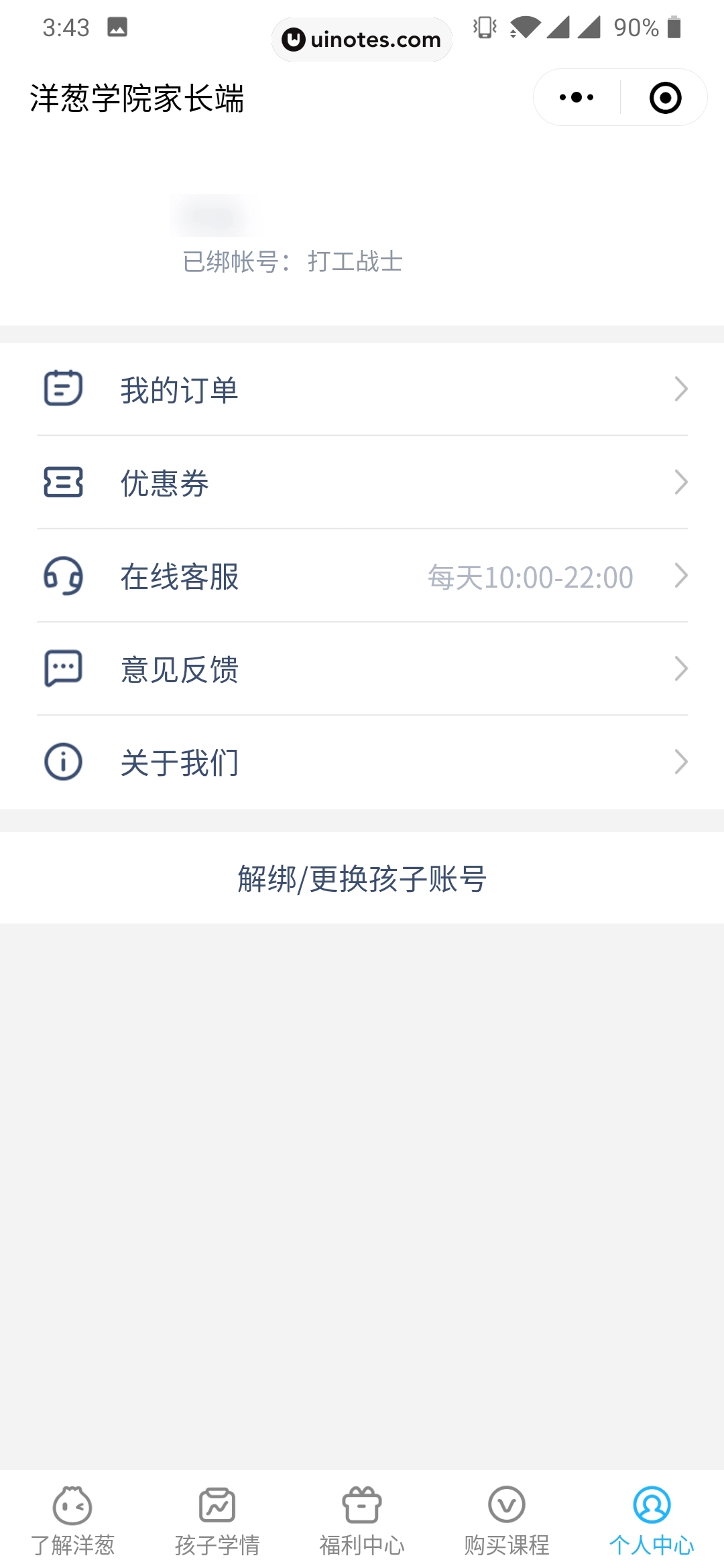
Task: Expand the 我的订单 row via its chevron
Action: 680,389
